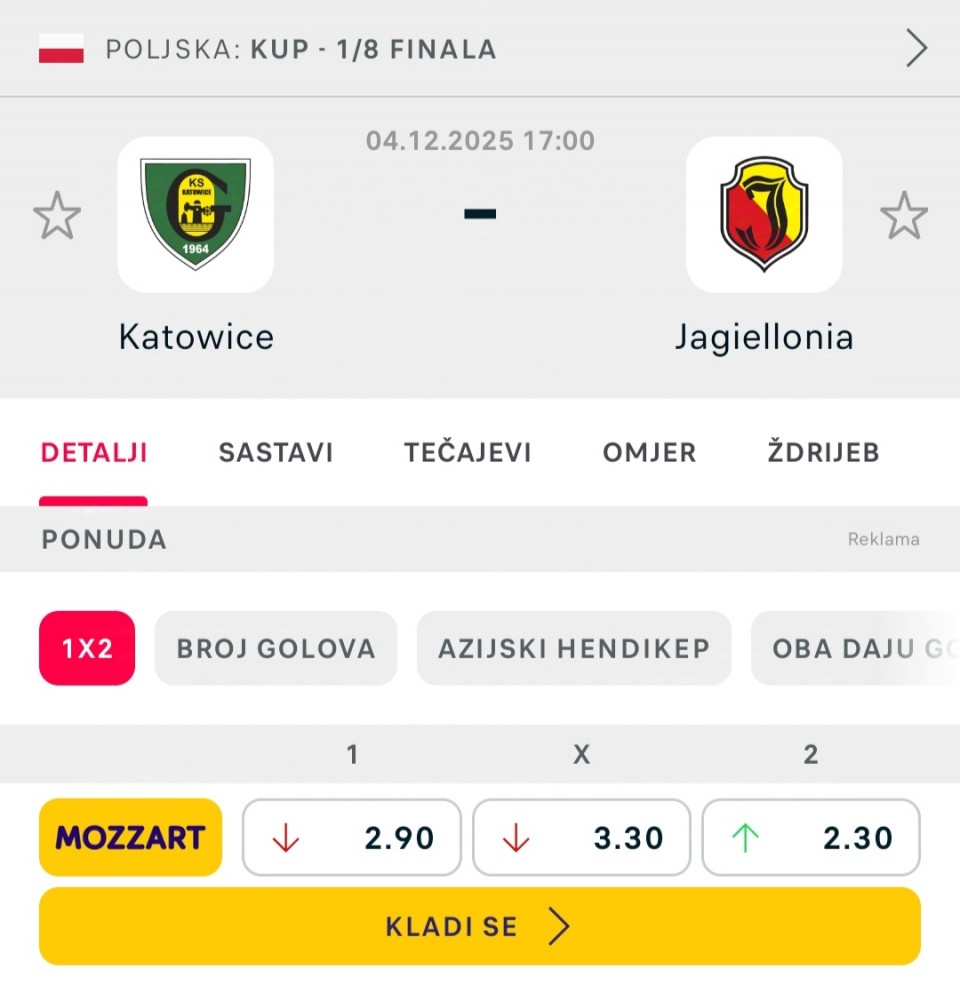Pick away win odds 2.30
The height and width of the screenshot is (993, 960).
(811, 837)
